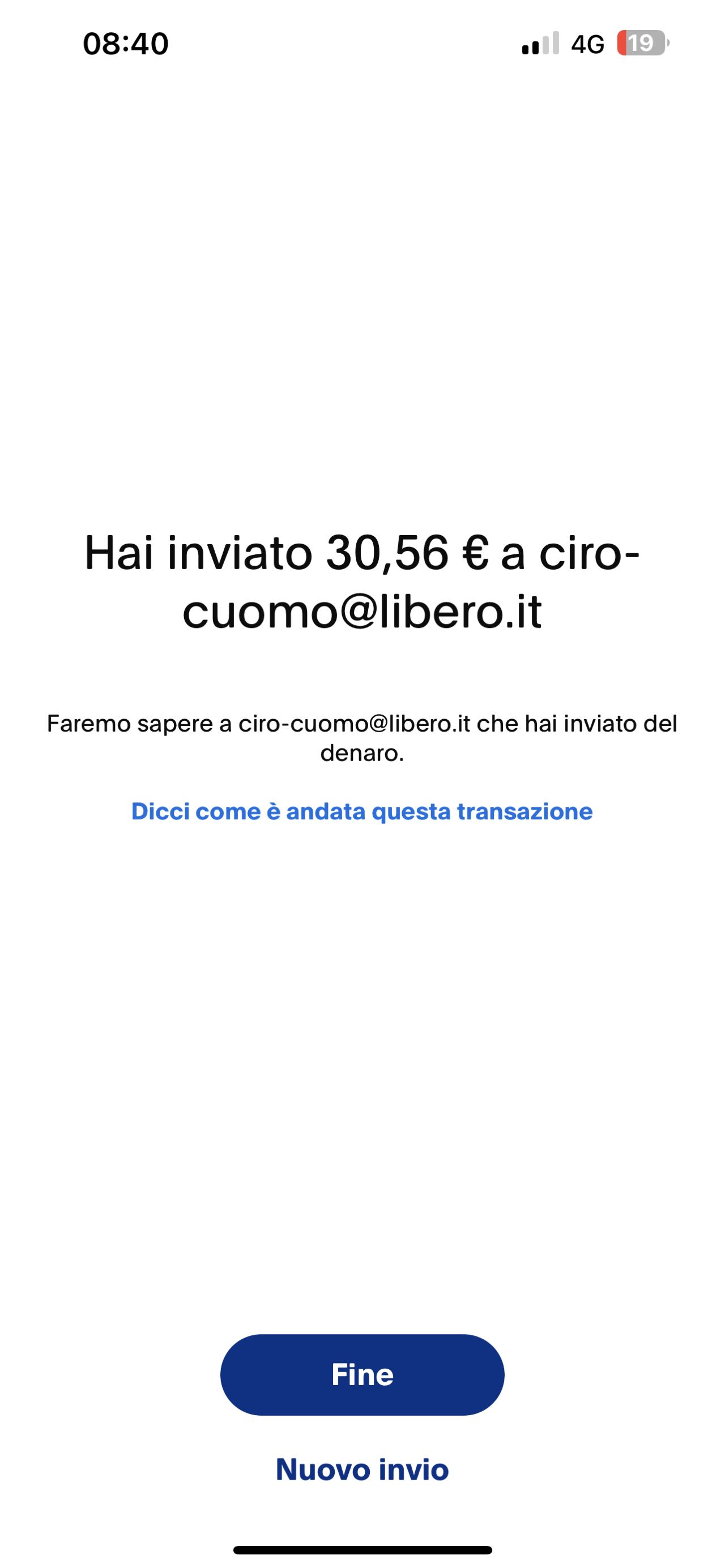Tap the Fine button to finish
The image size is (725, 1568).
pyautogui.click(x=362, y=1374)
